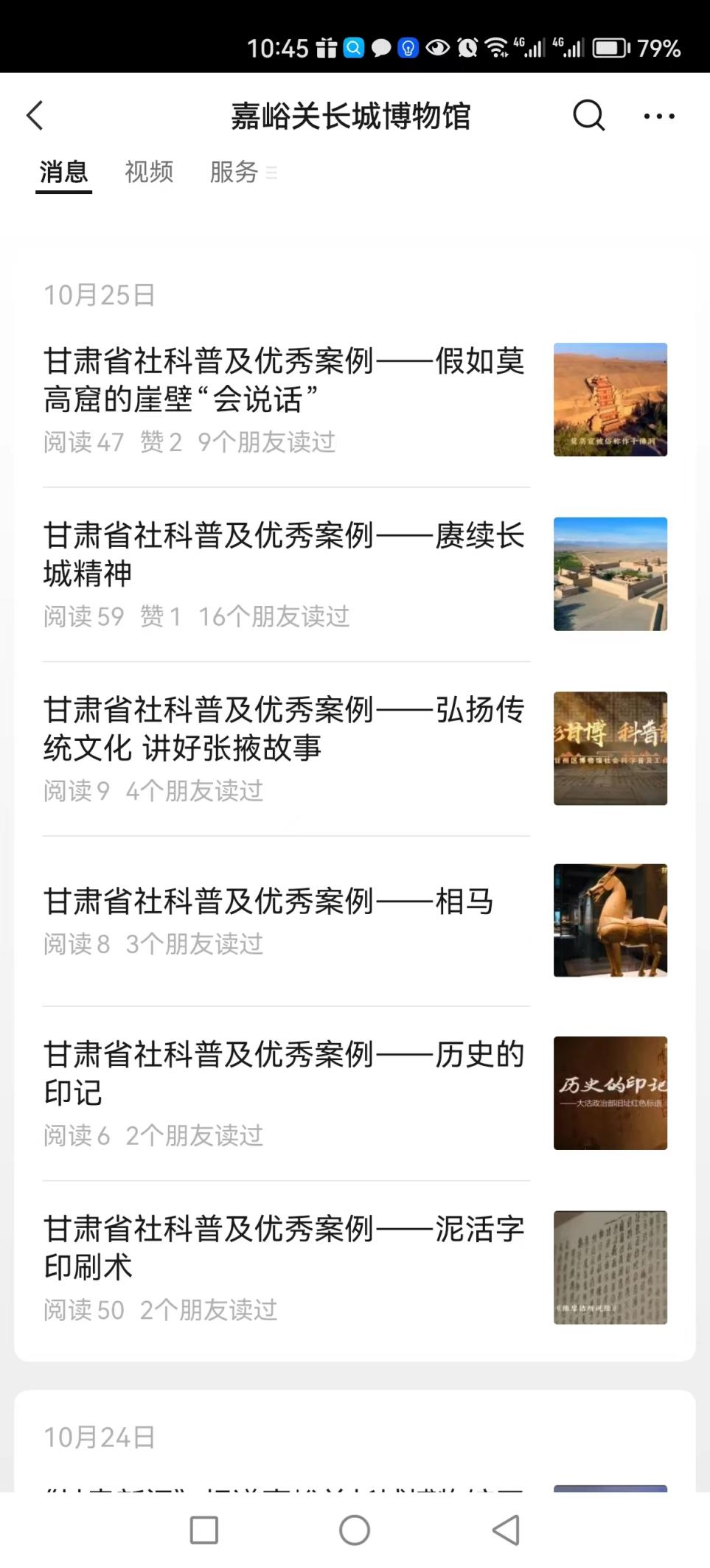Open the three-dot overflow menu

click(659, 116)
